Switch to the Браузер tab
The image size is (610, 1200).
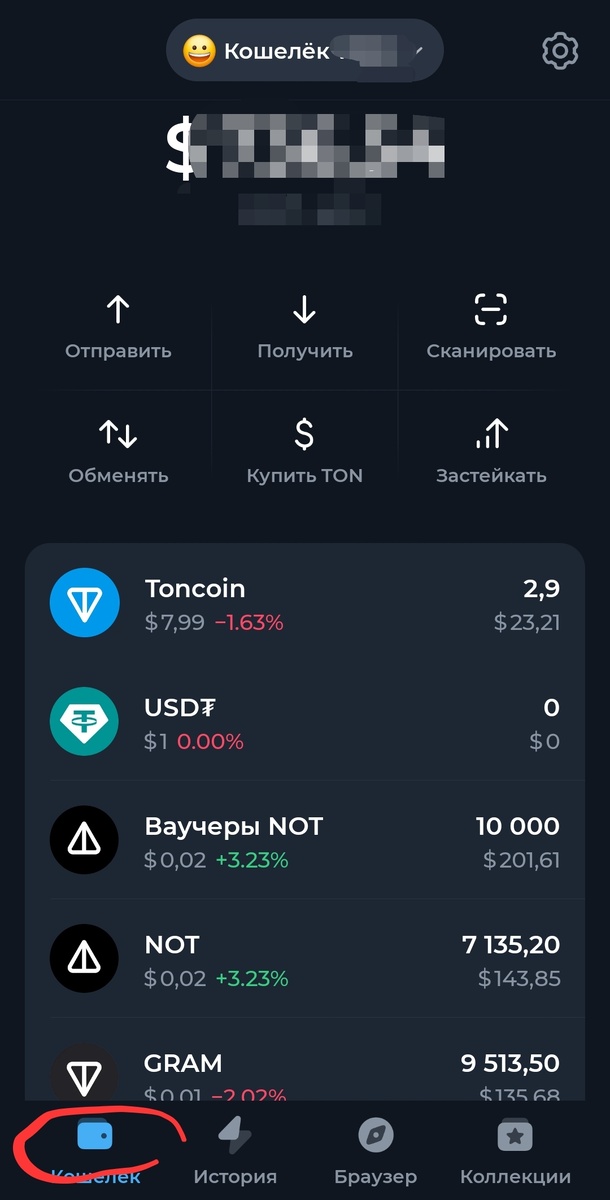pyautogui.click(x=376, y=1150)
